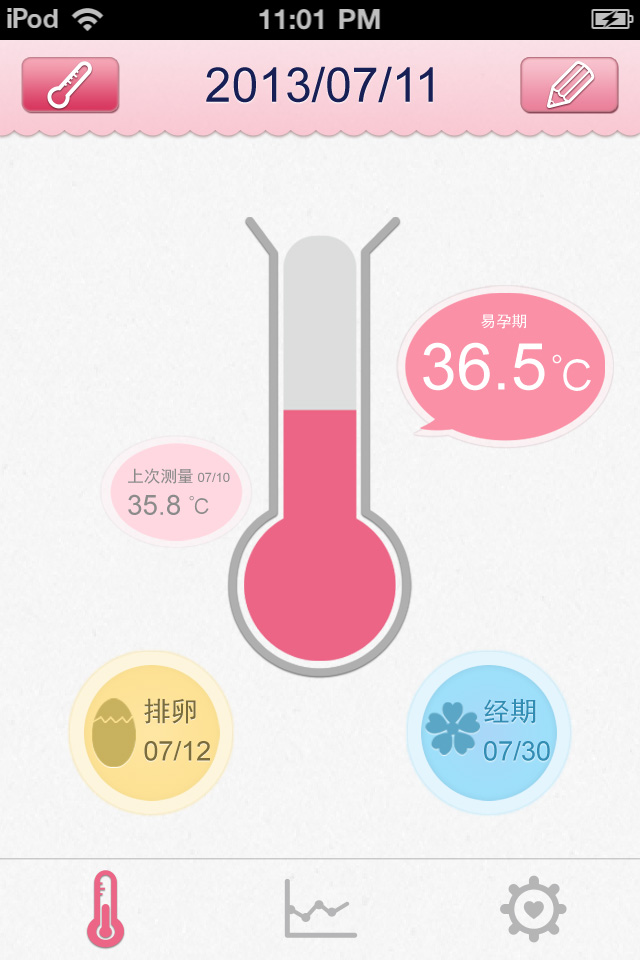Switch to the thermometer tab
Image resolution: width=640 pixels, height=960 pixels.
pos(105,908)
